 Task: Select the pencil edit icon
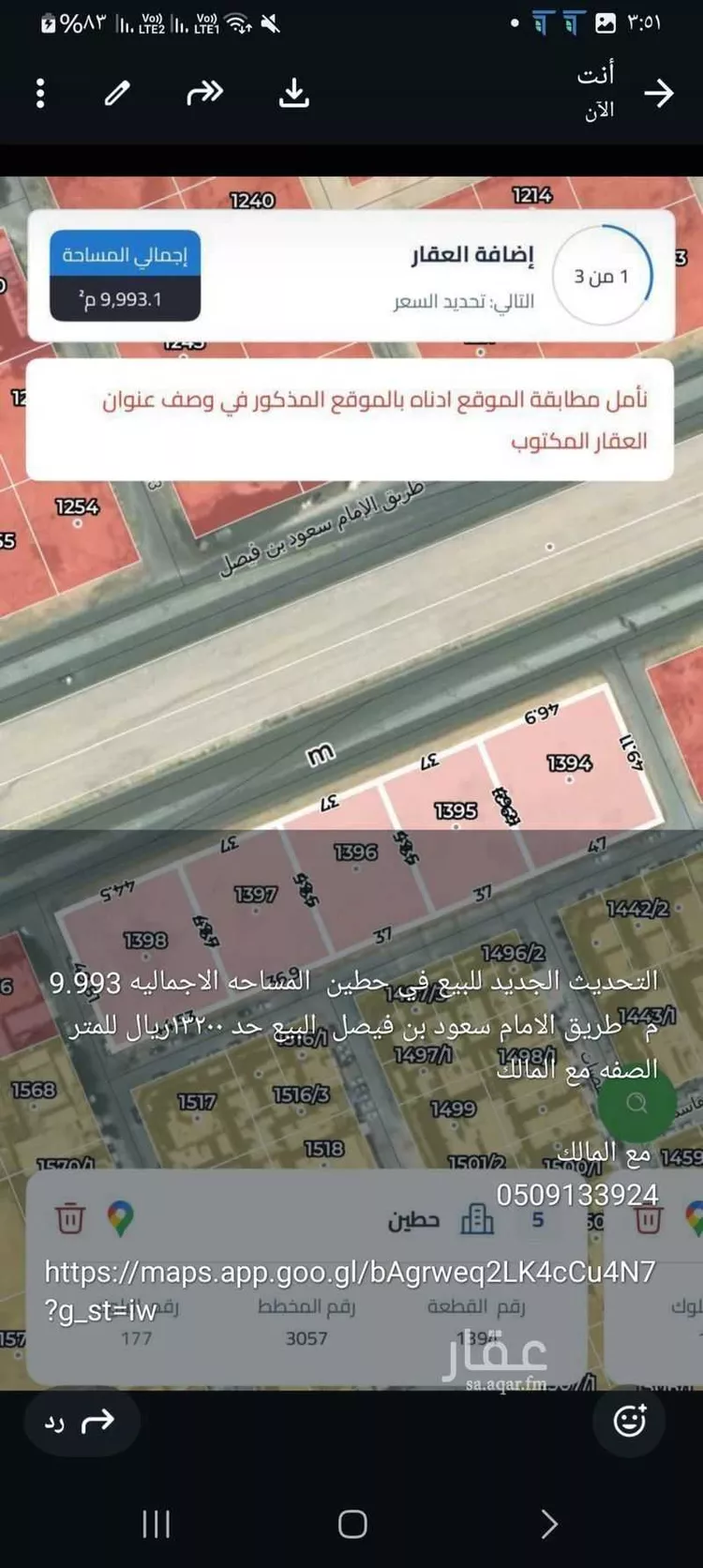click(x=115, y=94)
